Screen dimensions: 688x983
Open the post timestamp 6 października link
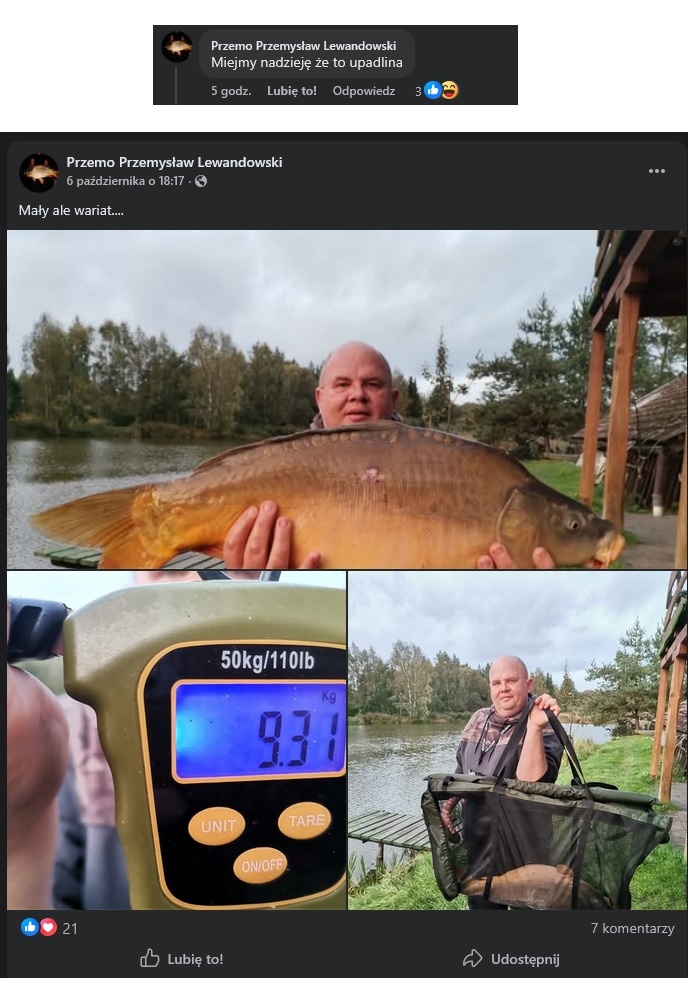pyautogui.click(x=125, y=181)
